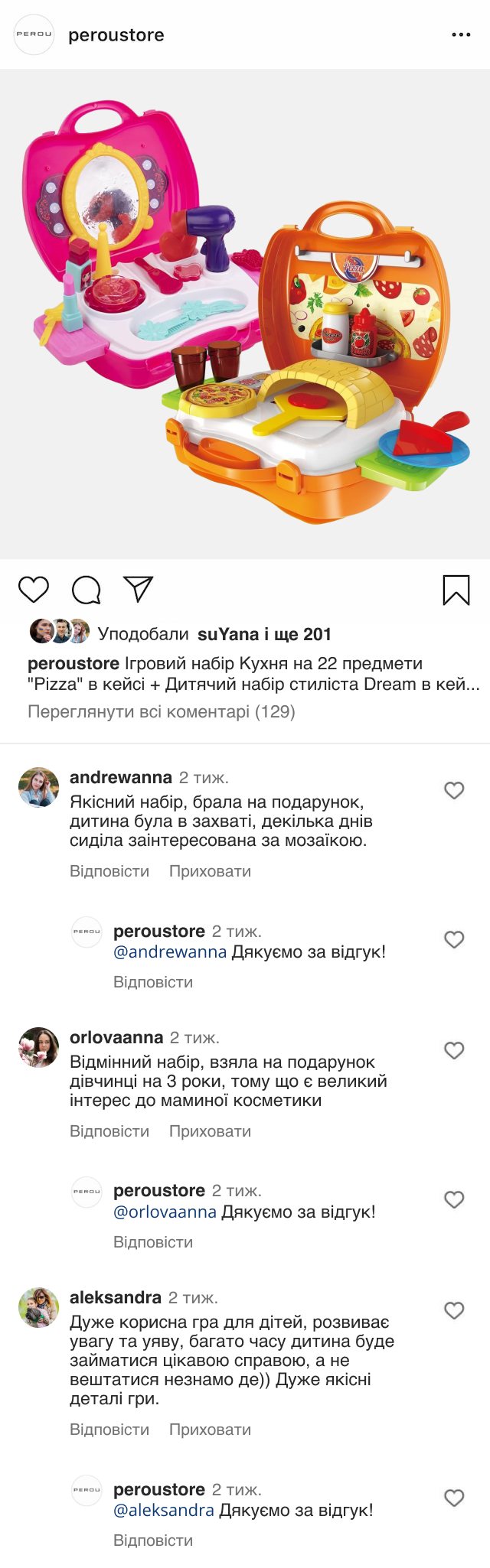
Task: Open comments via speech bubble icon
Action: 87,590
